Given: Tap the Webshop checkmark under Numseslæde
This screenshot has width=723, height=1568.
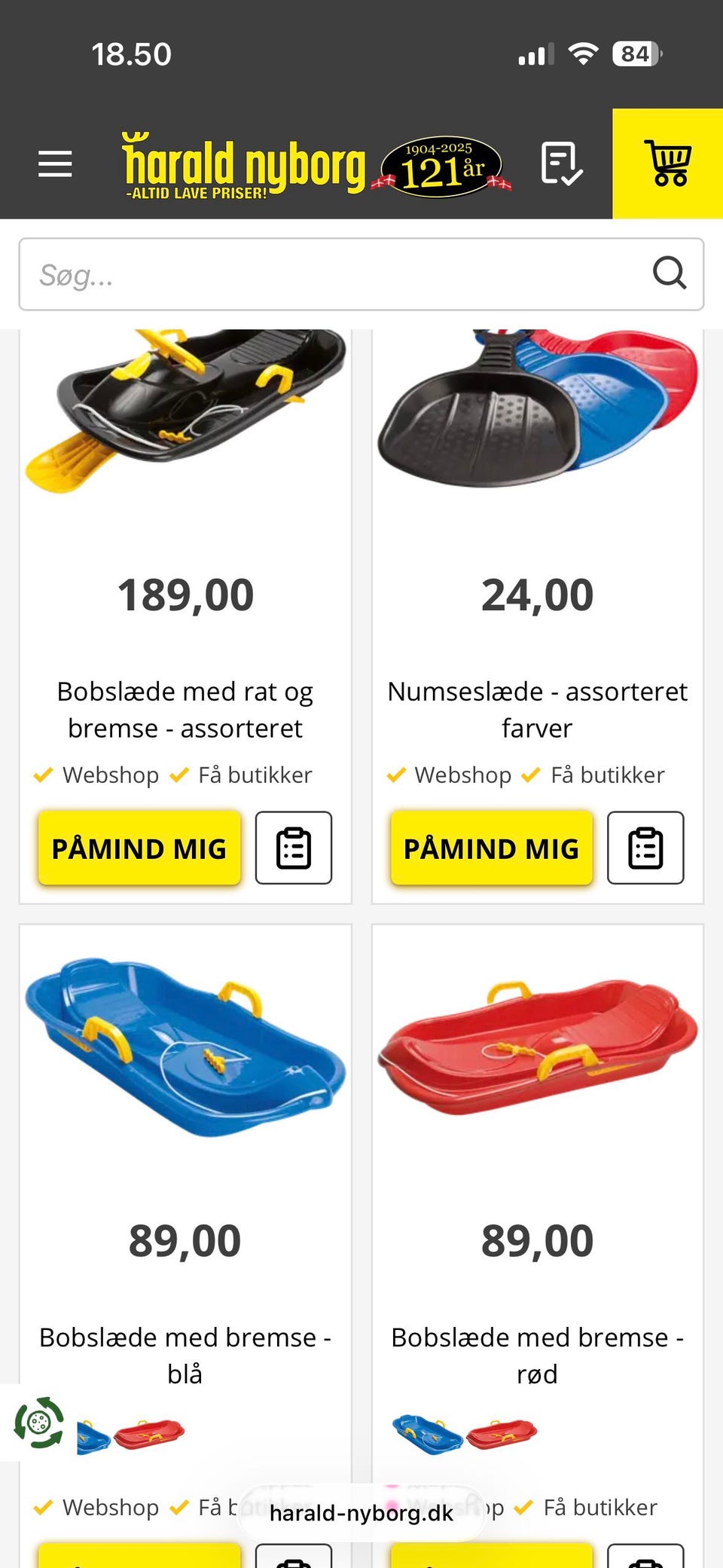Looking at the screenshot, I should click(x=397, y=774).
